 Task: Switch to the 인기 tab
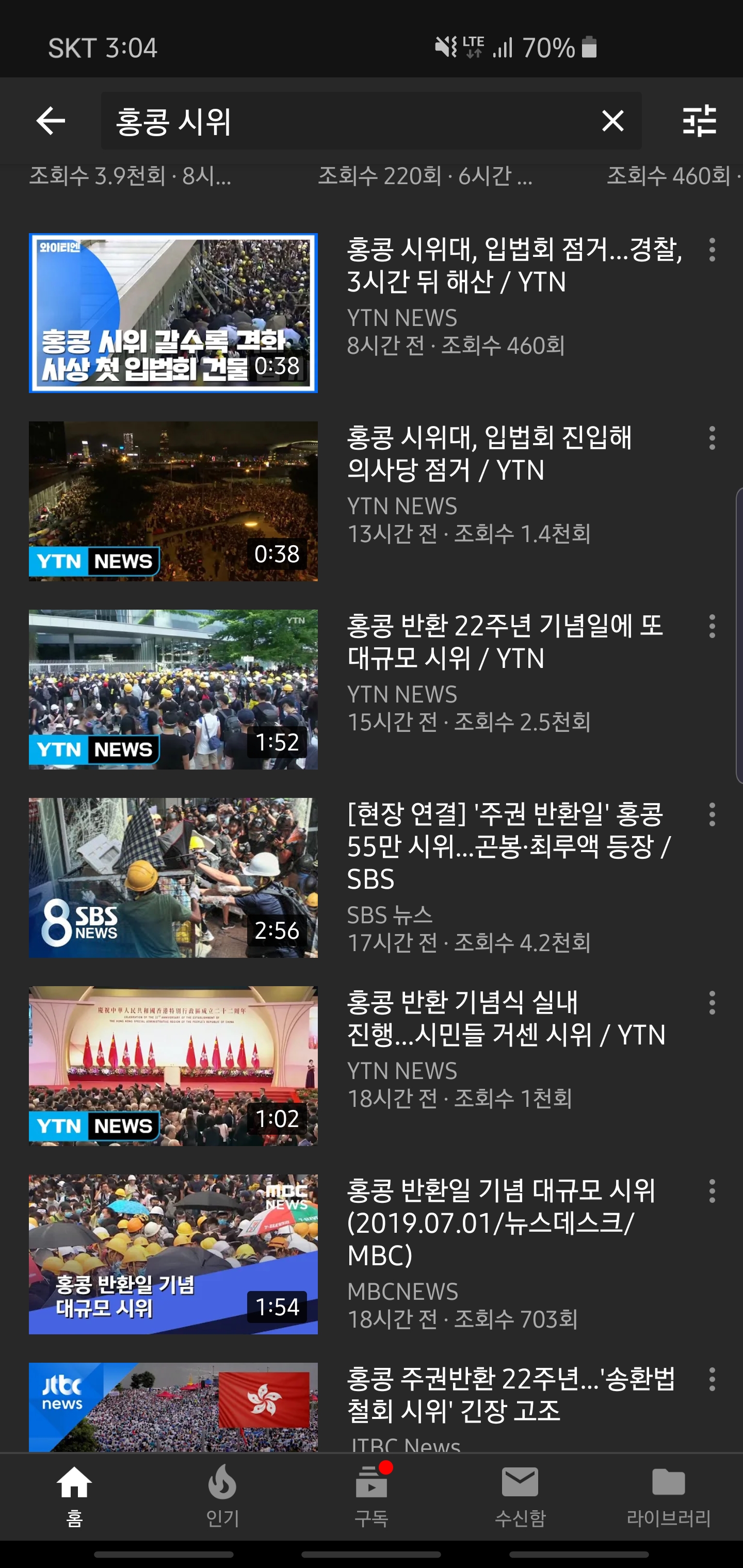point(222,1497)
